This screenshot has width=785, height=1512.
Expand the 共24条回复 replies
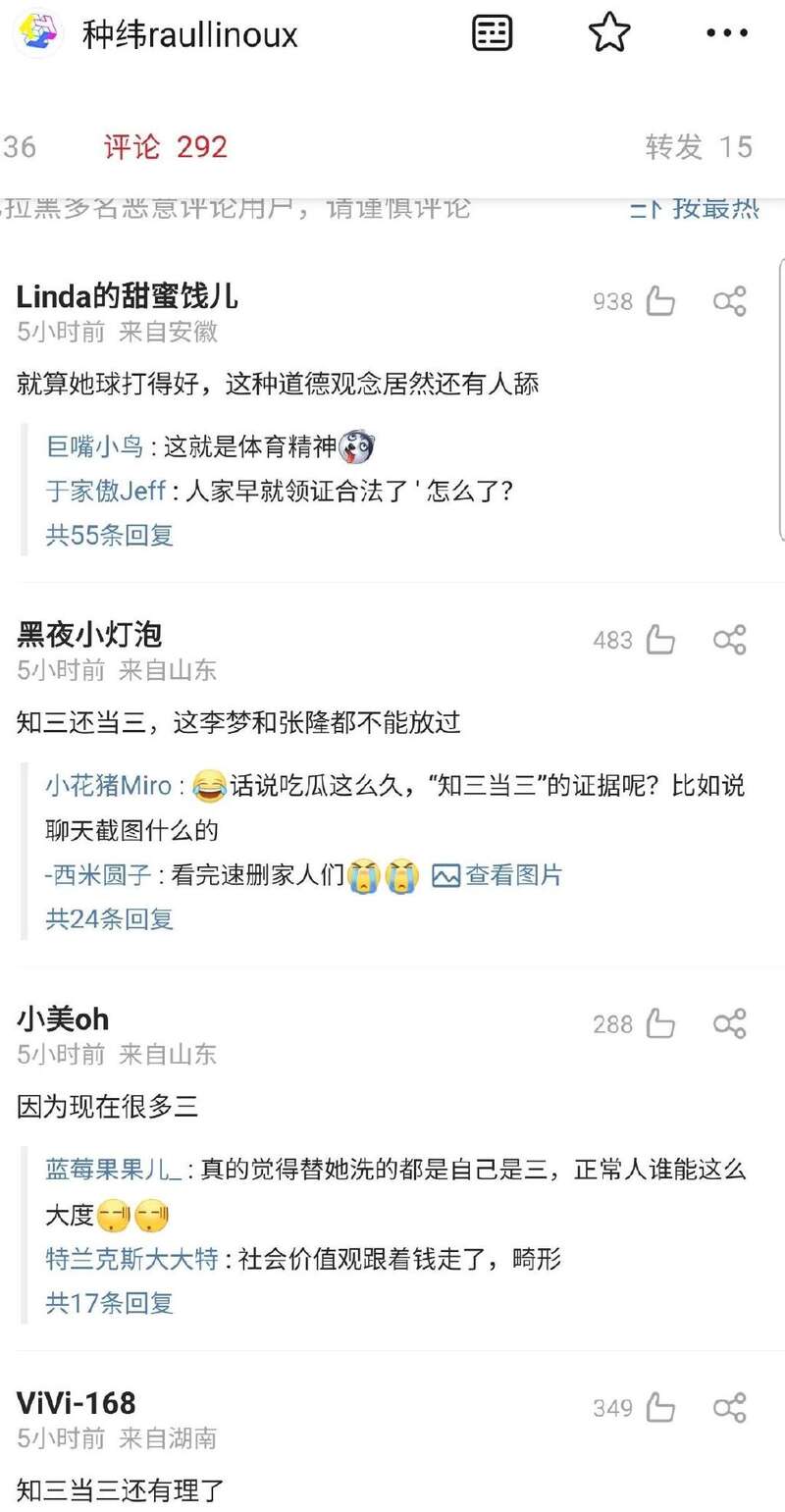click(x=110, y=918)
